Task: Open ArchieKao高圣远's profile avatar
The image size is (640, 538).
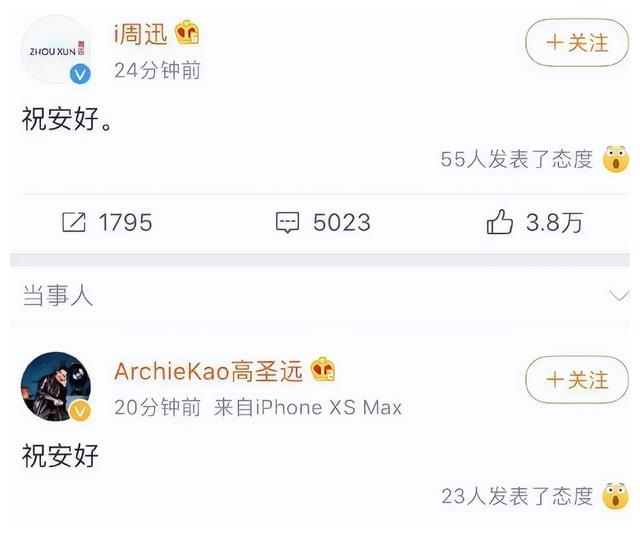Action: tap(56, 386)
